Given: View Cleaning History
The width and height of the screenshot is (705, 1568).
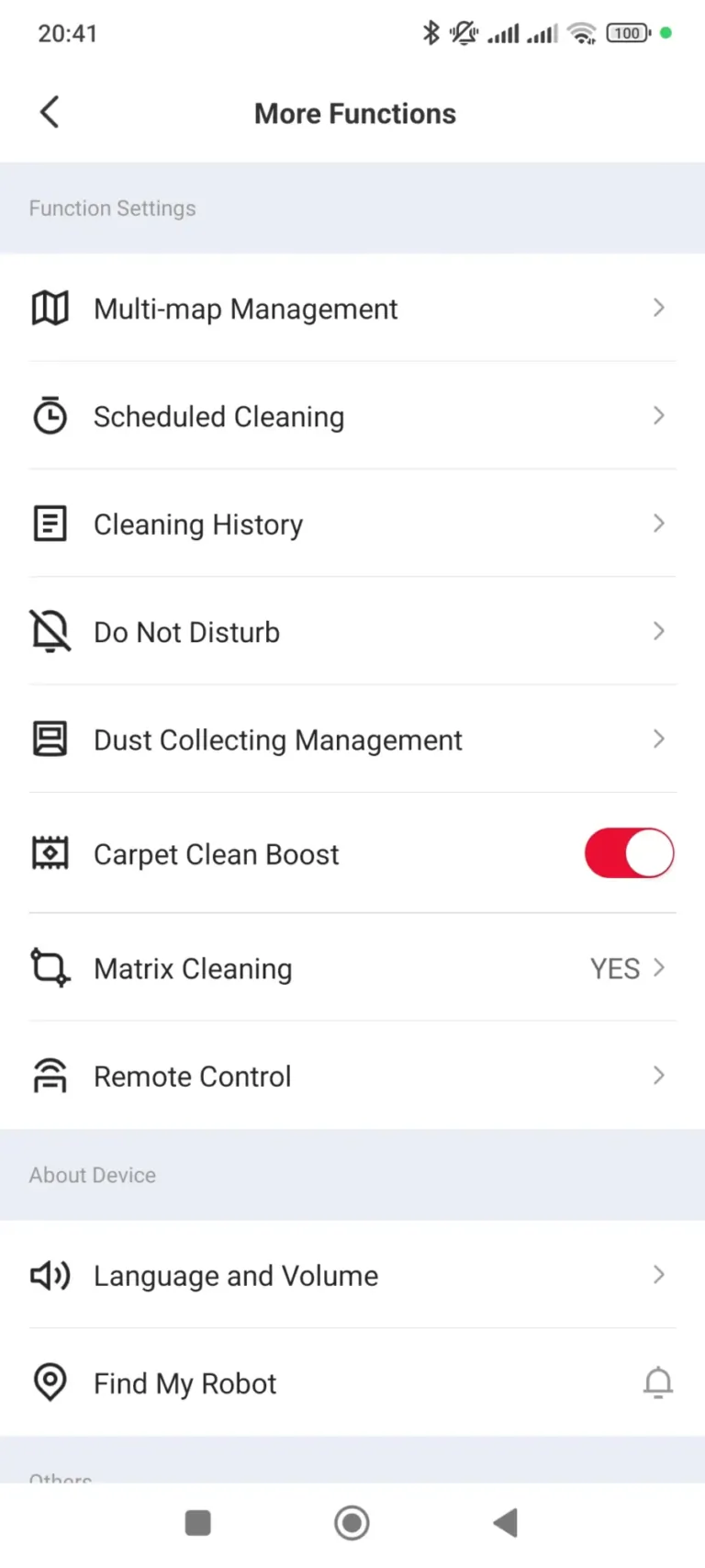Looking at the screenshot, I should click(x=352, y=525).
